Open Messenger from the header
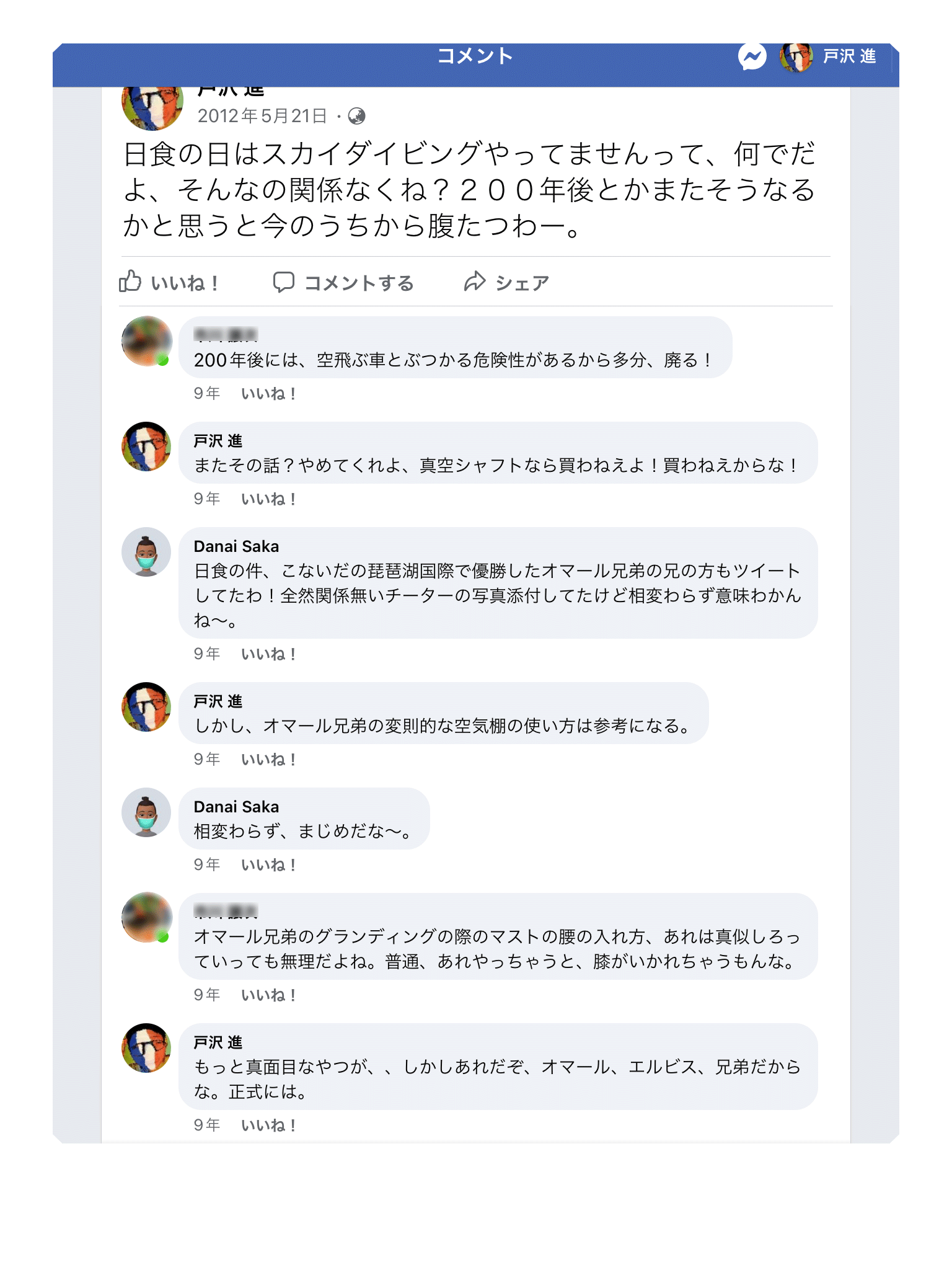Viewport: 952px width, 1270px height. tap(752, 57)
